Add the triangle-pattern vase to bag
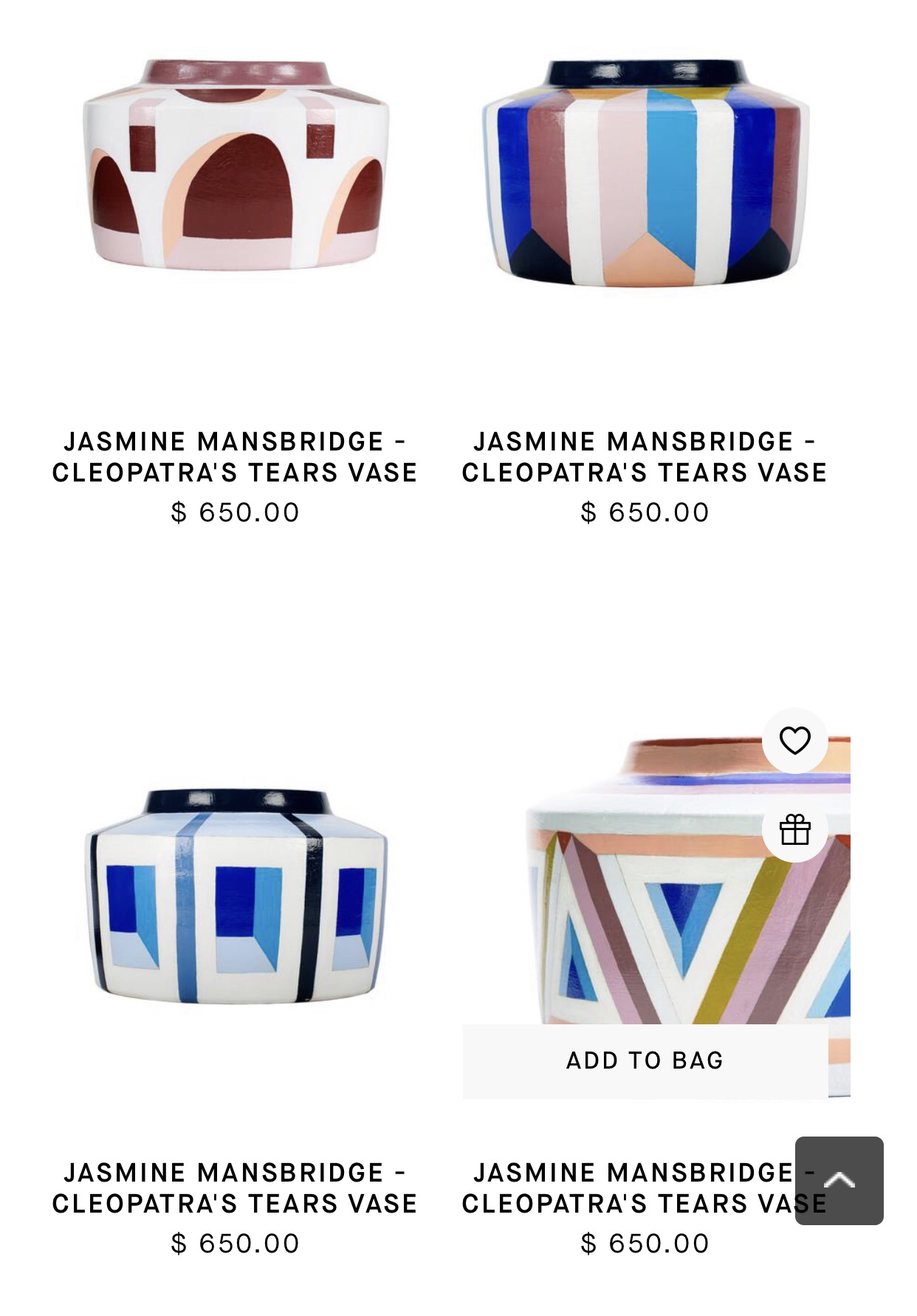The height and width of the screenshot is (1316, 917). pyautogui.click(x=645, y=1060)
